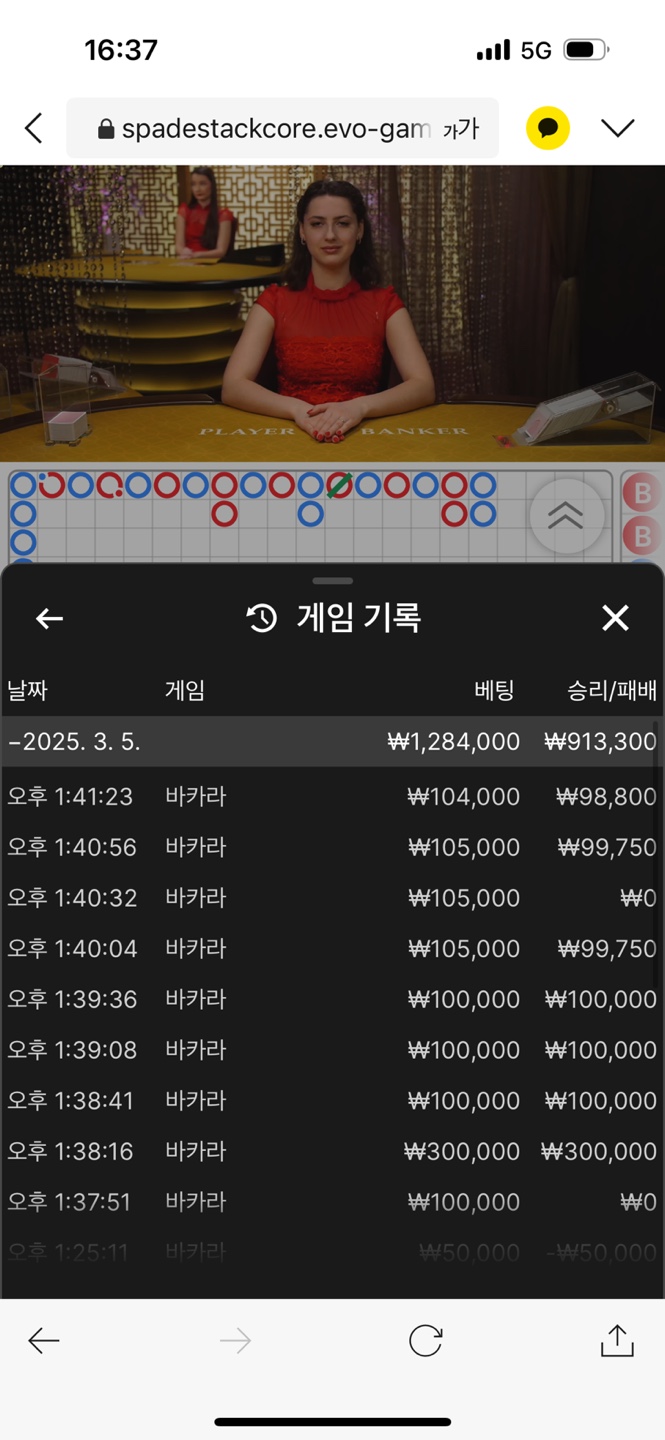
Task: Tap the double-chevron-up button on the roadmap
Action: point(566,516)
